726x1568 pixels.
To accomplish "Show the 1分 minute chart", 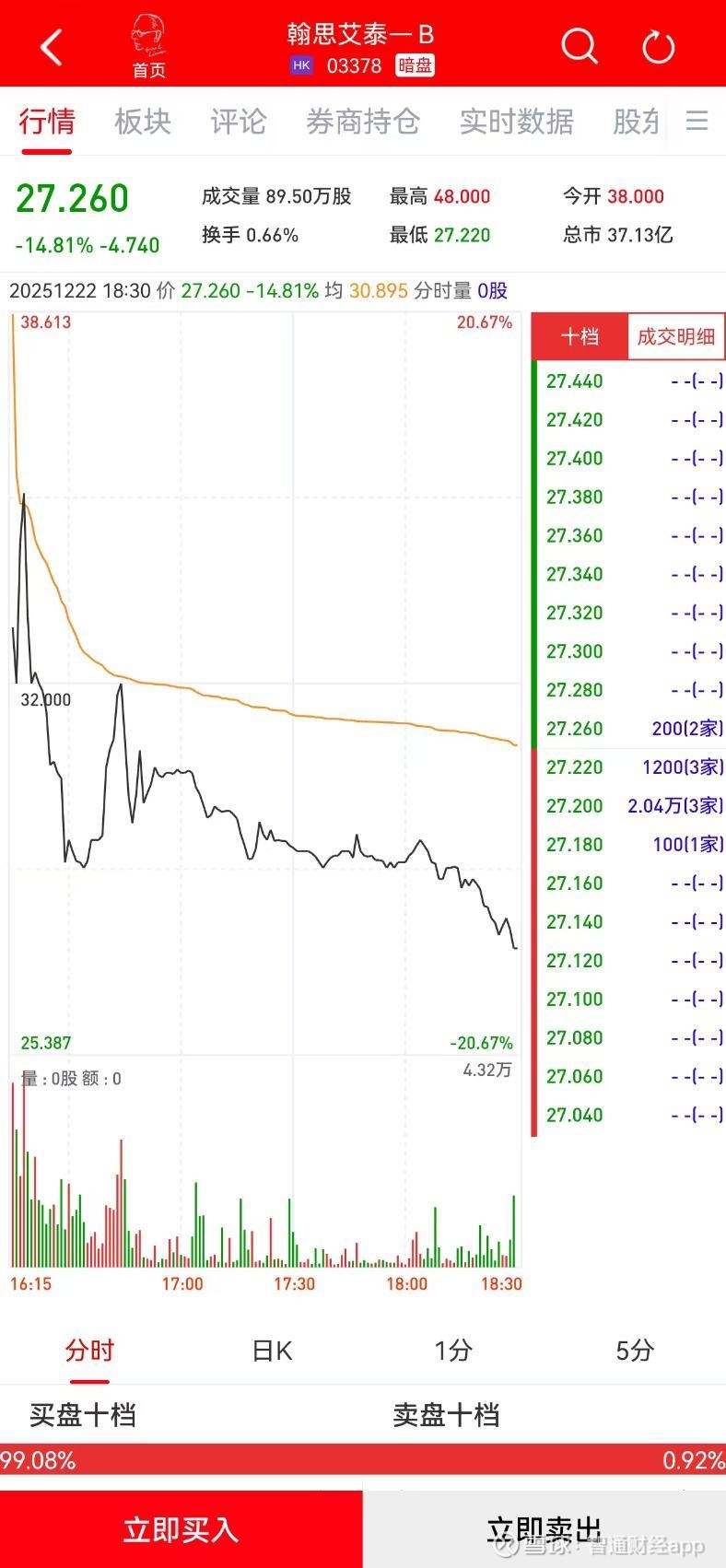I will pyautogui.click(x=453, y=1351).
